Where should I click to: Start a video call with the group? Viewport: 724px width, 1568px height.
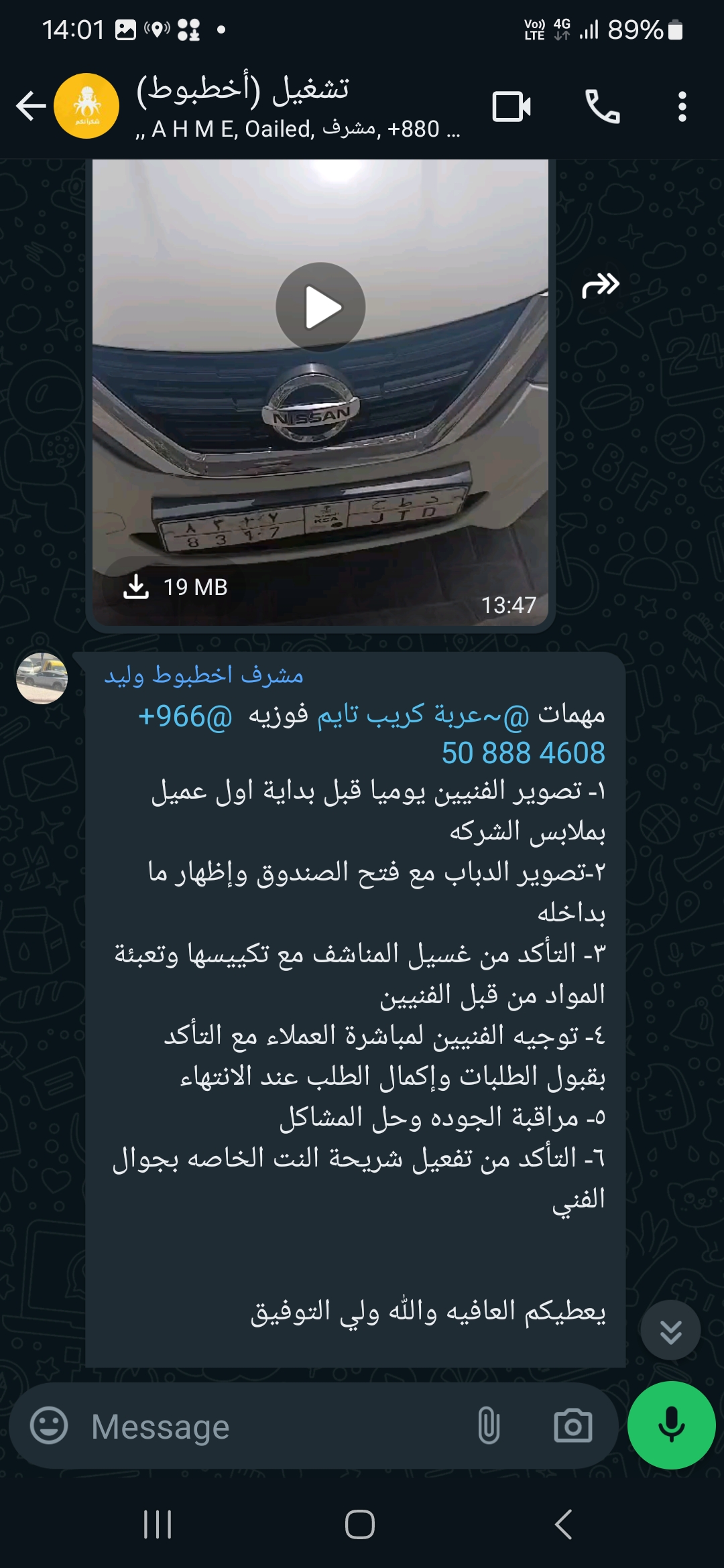coord(511,107)
